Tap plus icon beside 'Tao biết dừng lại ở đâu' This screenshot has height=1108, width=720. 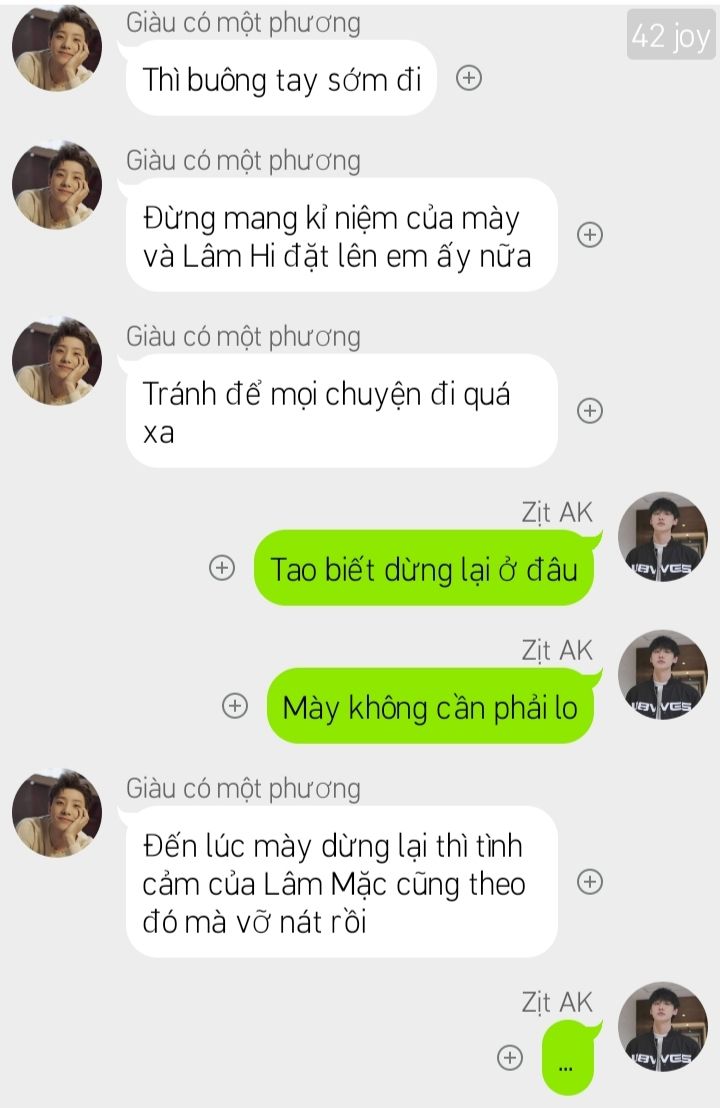(x=221, y=568)
